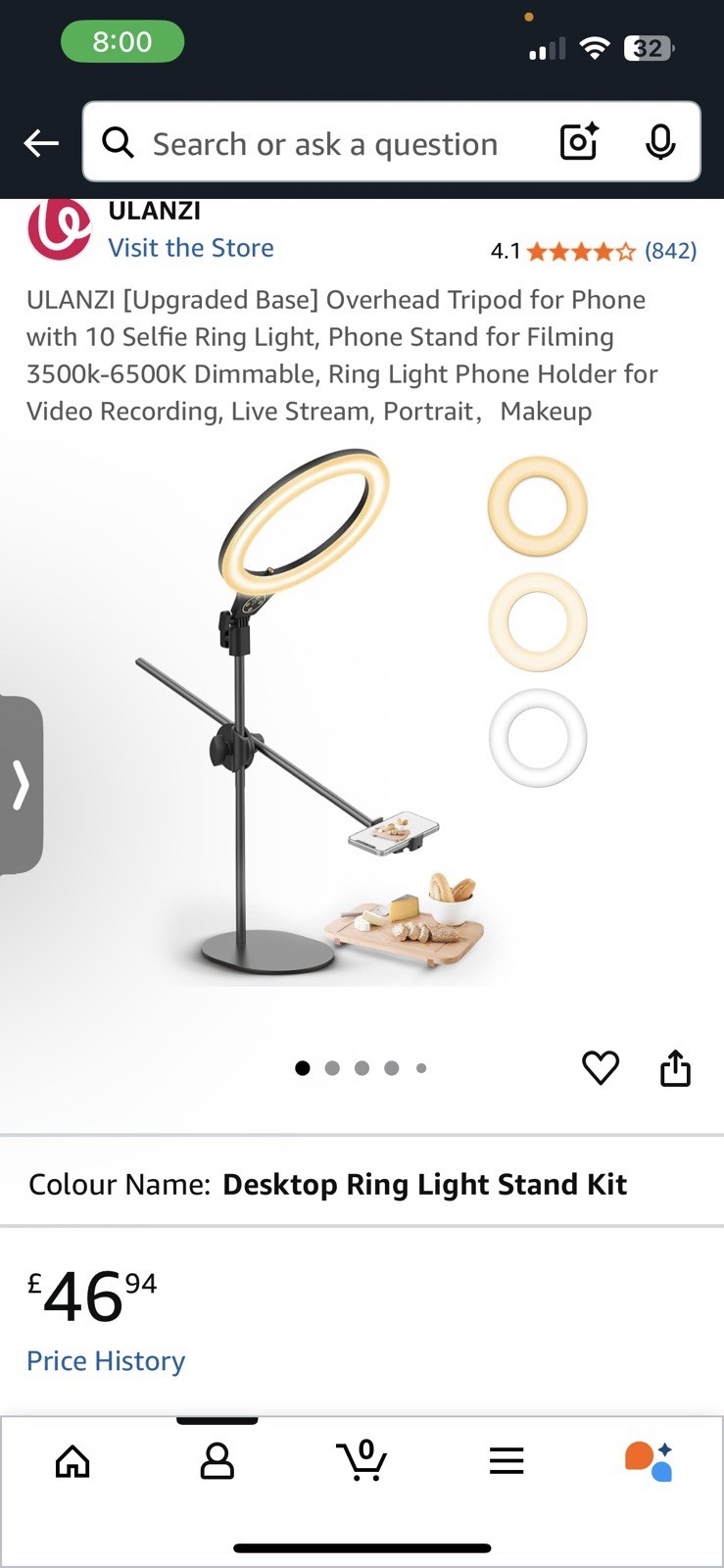Image resolution: width=724 pixels, height=1568 pixels.
Task: Go back using the arrow icon
Action: coord(41,143)
